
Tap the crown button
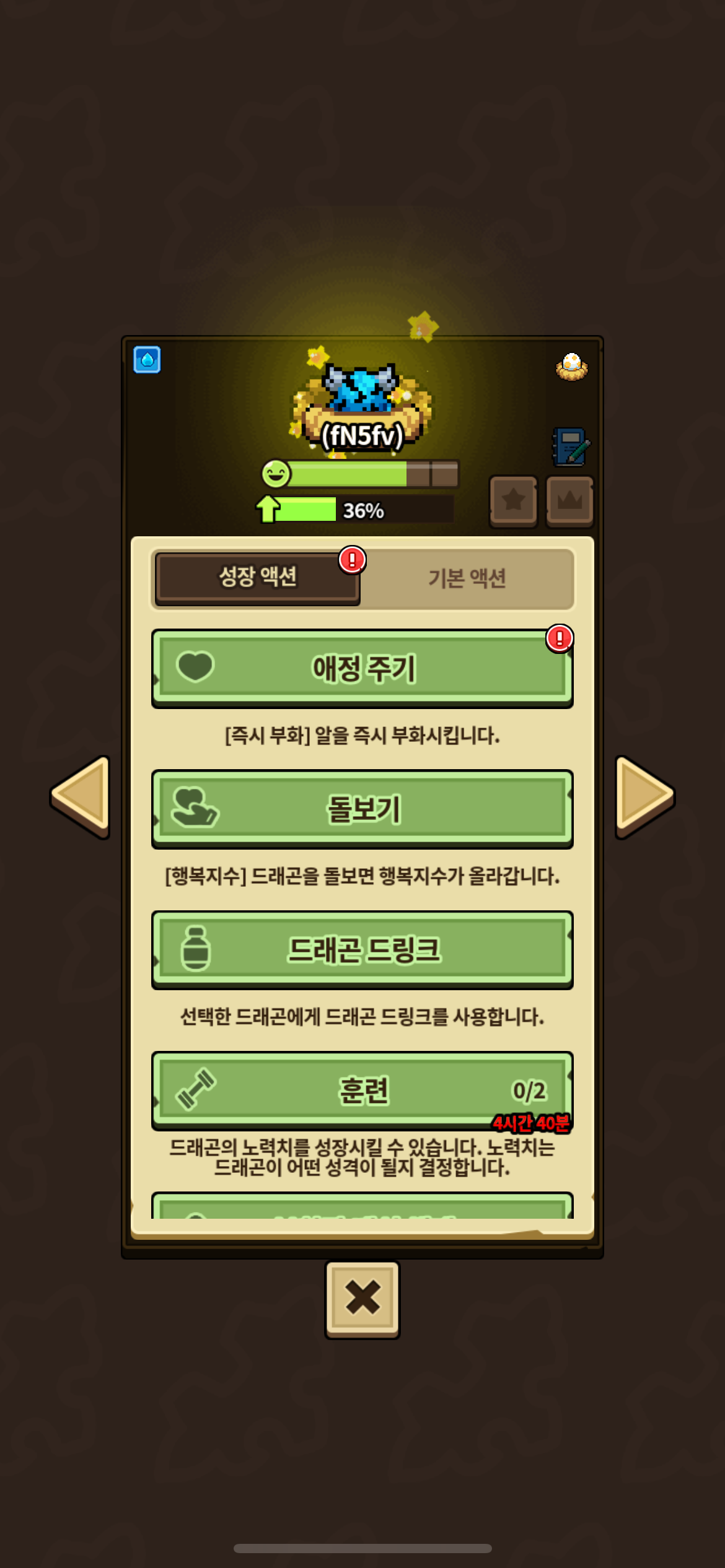point(569,500)
